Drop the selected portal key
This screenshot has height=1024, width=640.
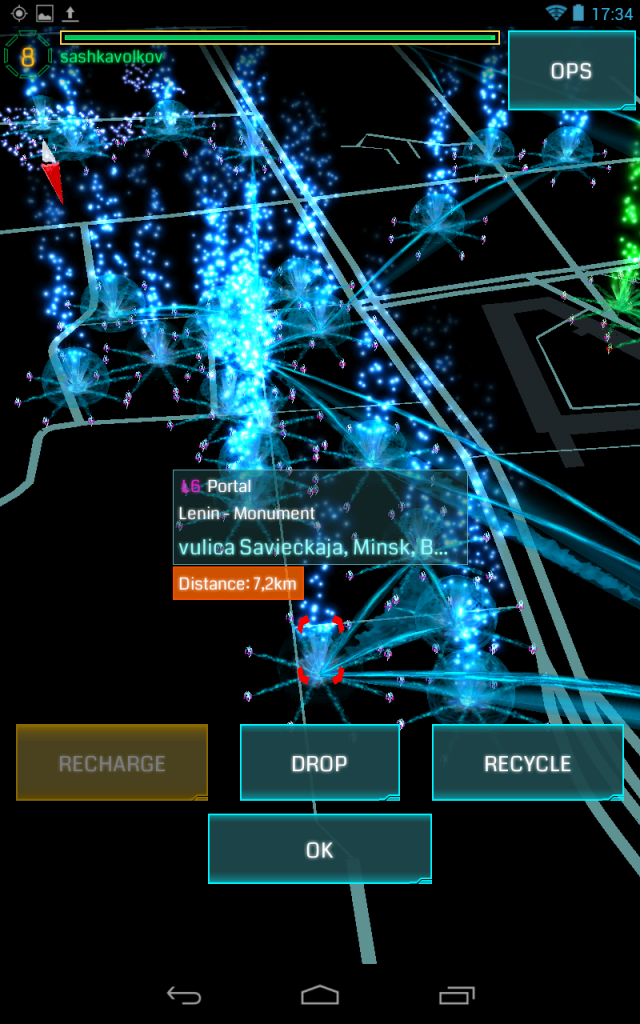point(319,763)
